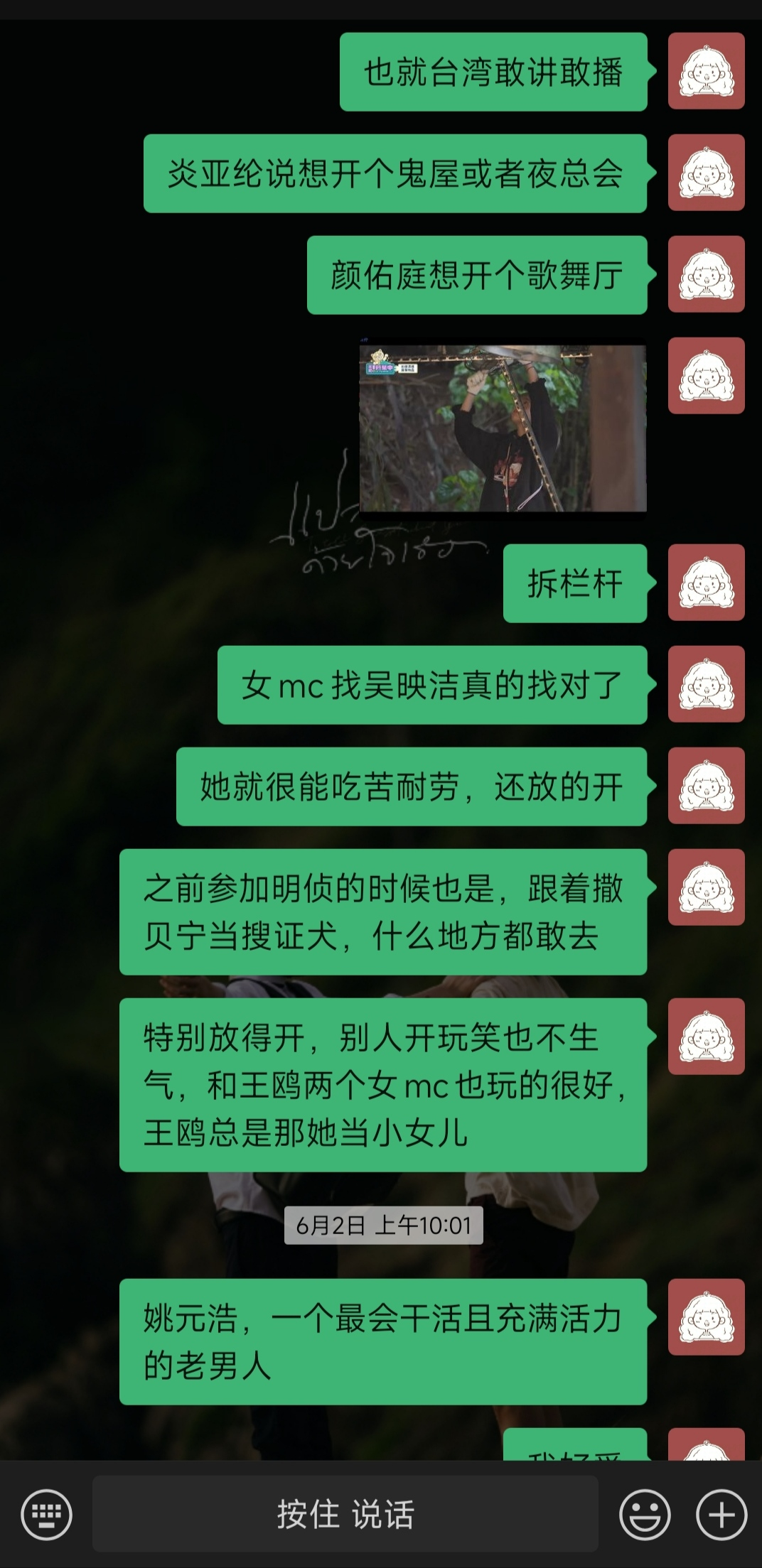
Task: Open the shared TV show screenshot image
Action: (503, 427)
